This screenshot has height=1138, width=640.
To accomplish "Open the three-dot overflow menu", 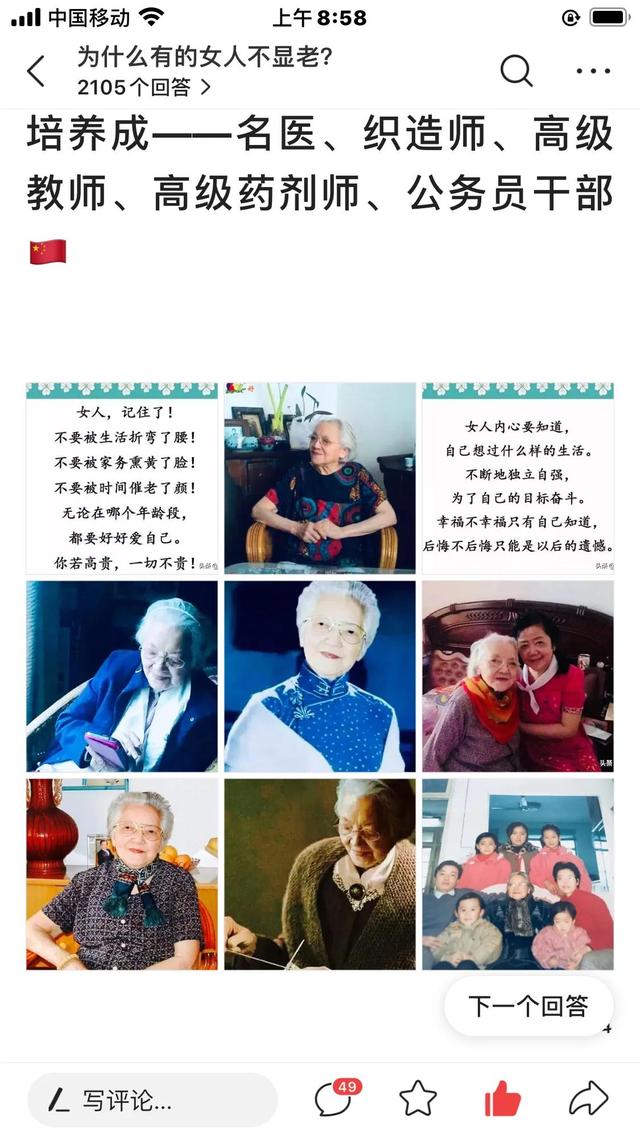I will (x=593, y=70).
